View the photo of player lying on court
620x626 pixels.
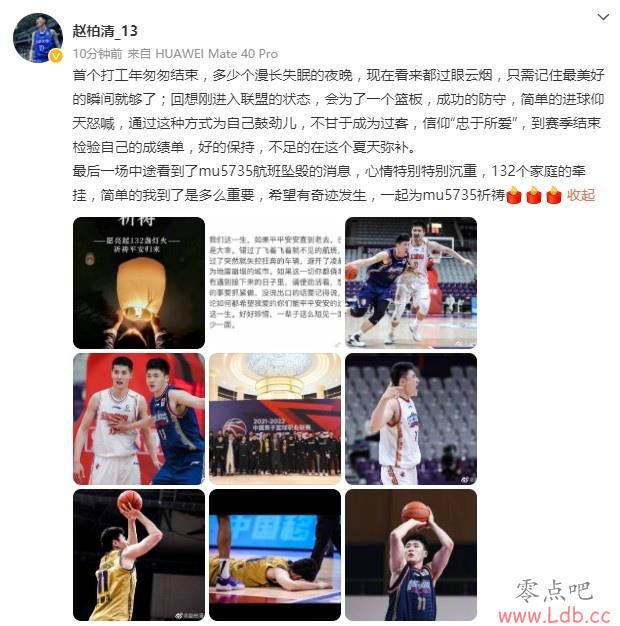point(274,555)
